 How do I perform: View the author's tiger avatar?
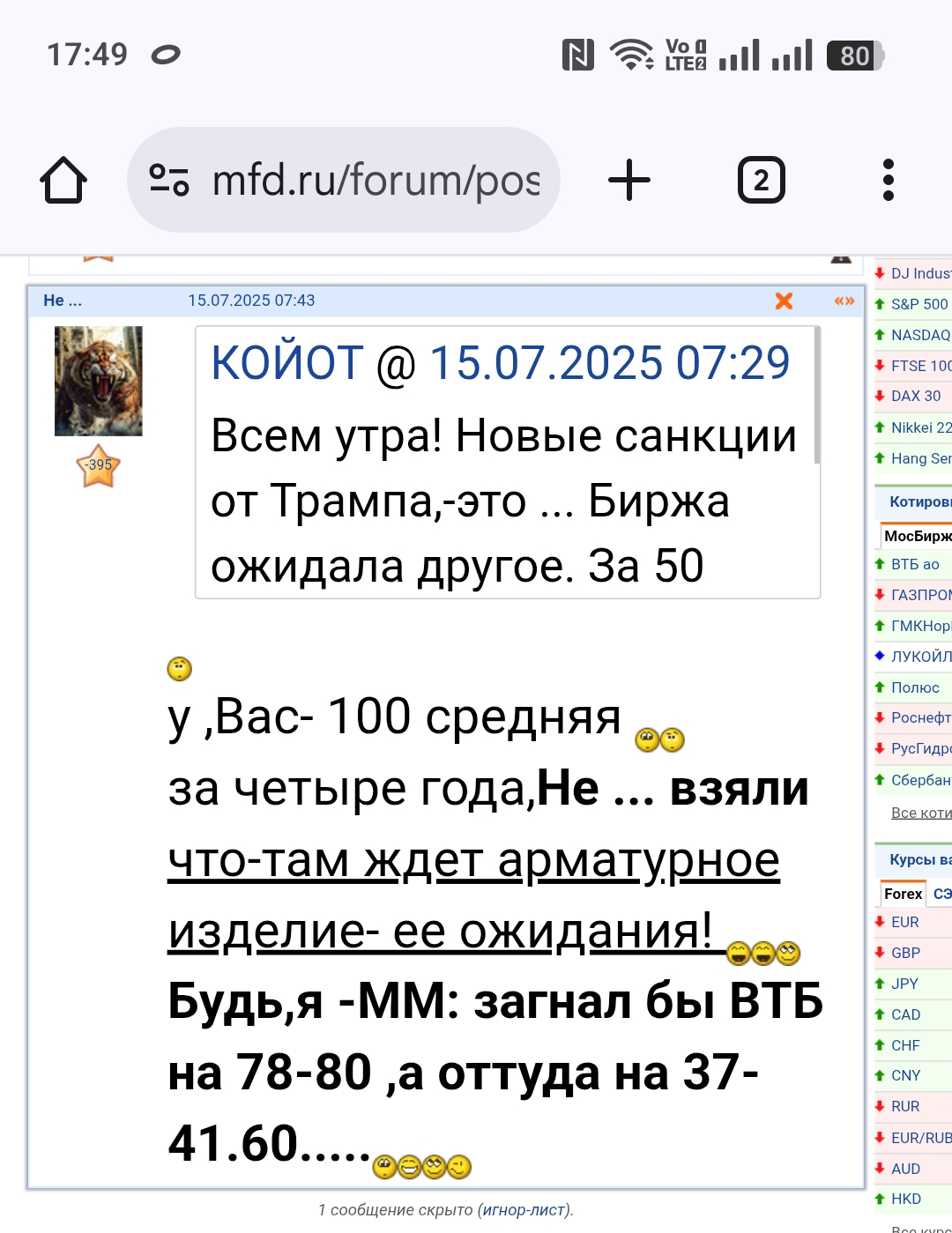click(99, 381)
